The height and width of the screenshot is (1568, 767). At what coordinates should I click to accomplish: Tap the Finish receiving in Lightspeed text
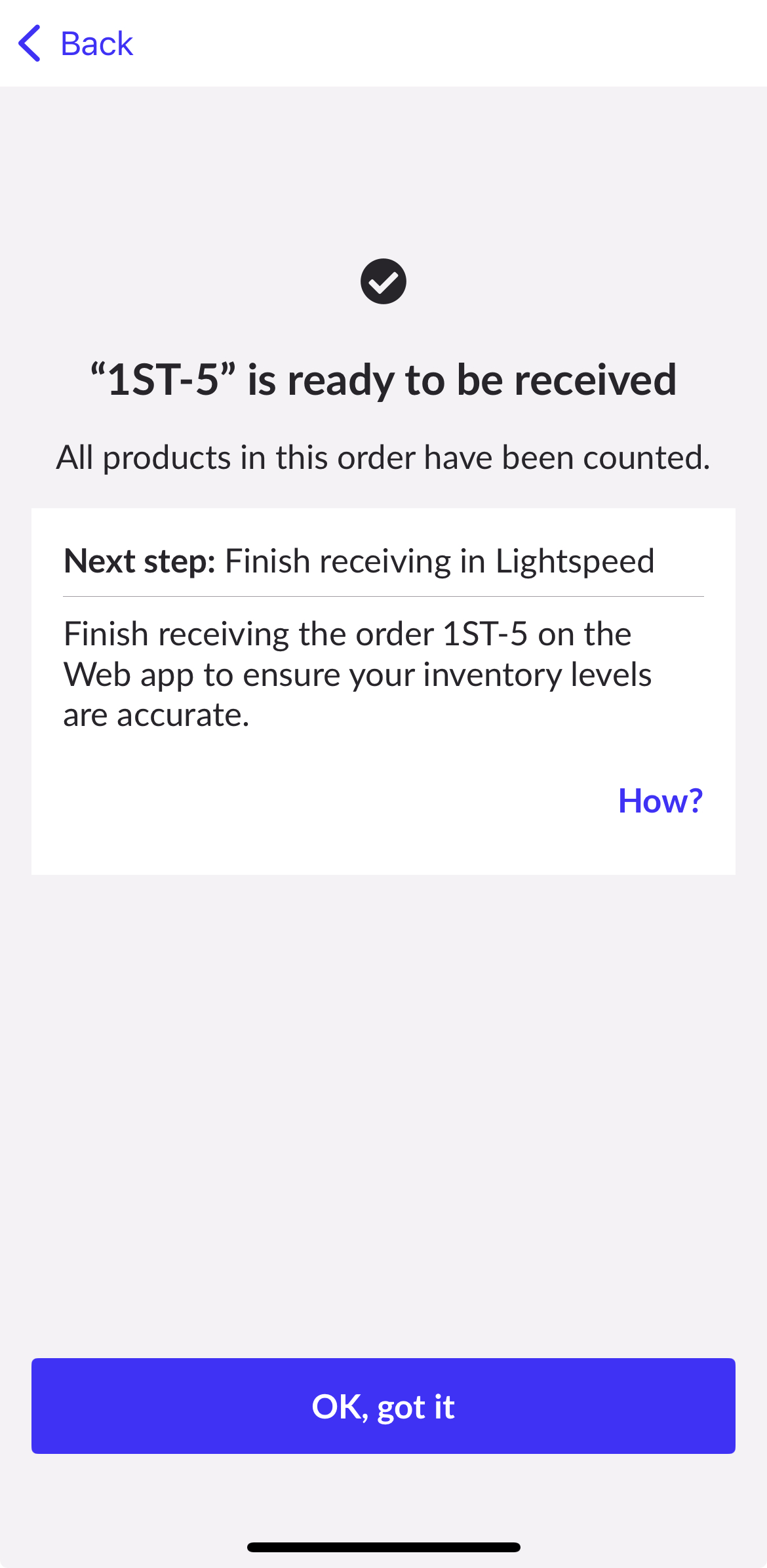pyautogui.click(x=439, y=561)
